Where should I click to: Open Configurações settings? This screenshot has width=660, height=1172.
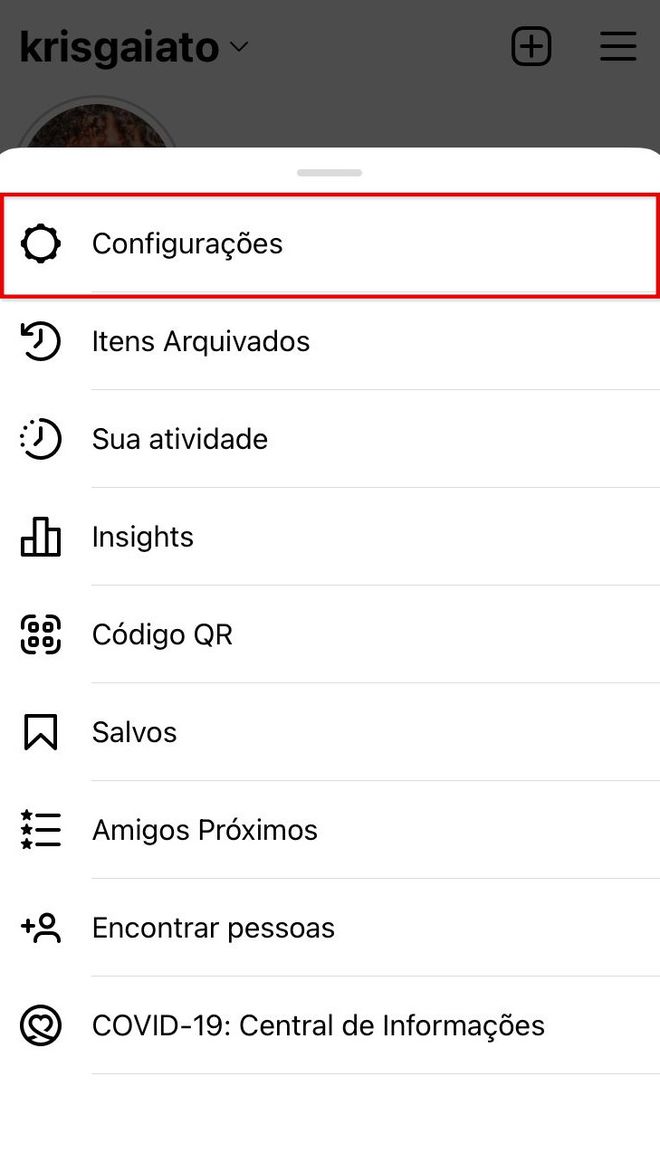pos(330,244)
